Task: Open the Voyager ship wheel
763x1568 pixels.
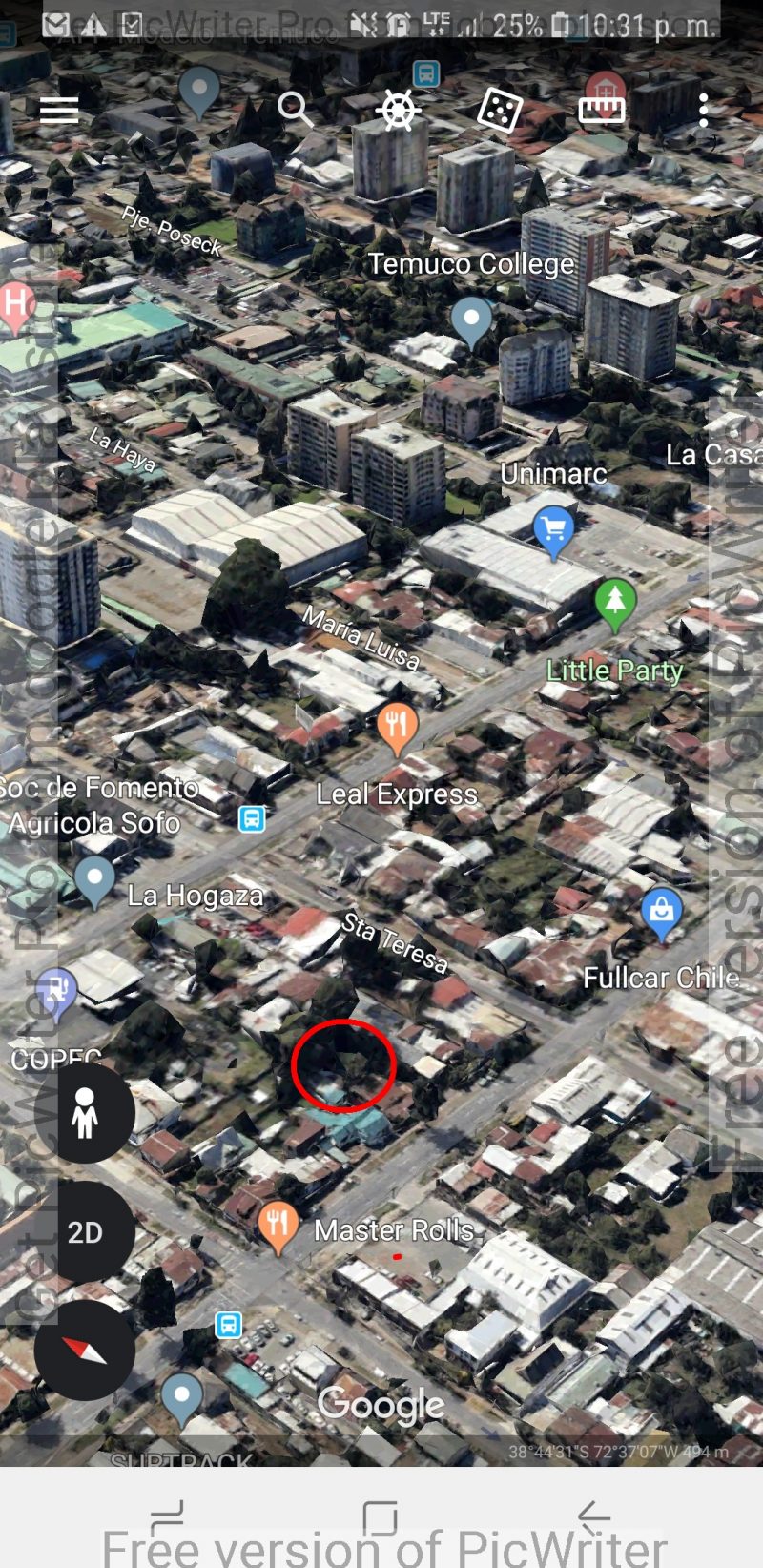Action: (398, 111)
